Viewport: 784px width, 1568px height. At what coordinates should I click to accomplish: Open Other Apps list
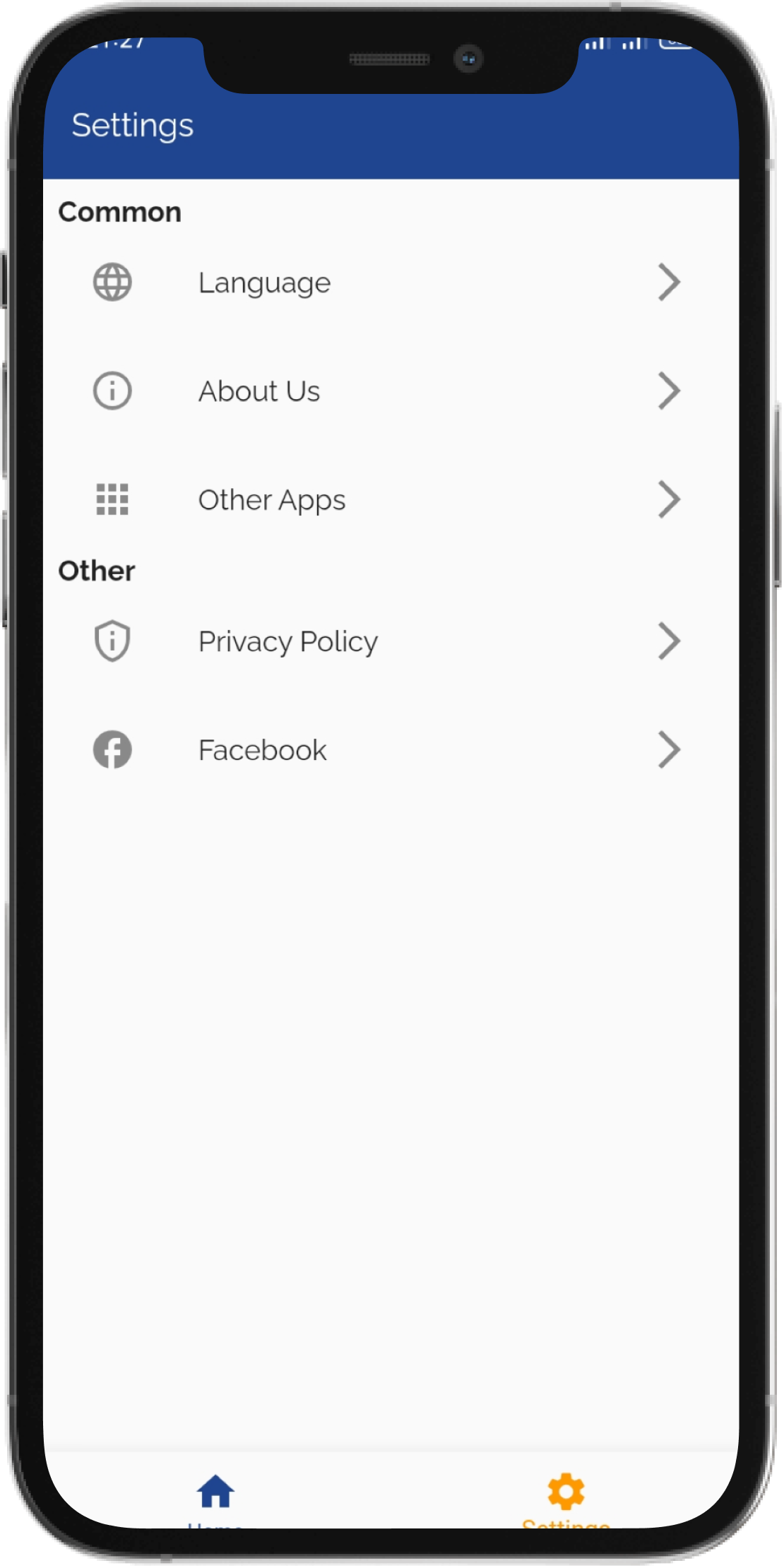pos(391,500)
